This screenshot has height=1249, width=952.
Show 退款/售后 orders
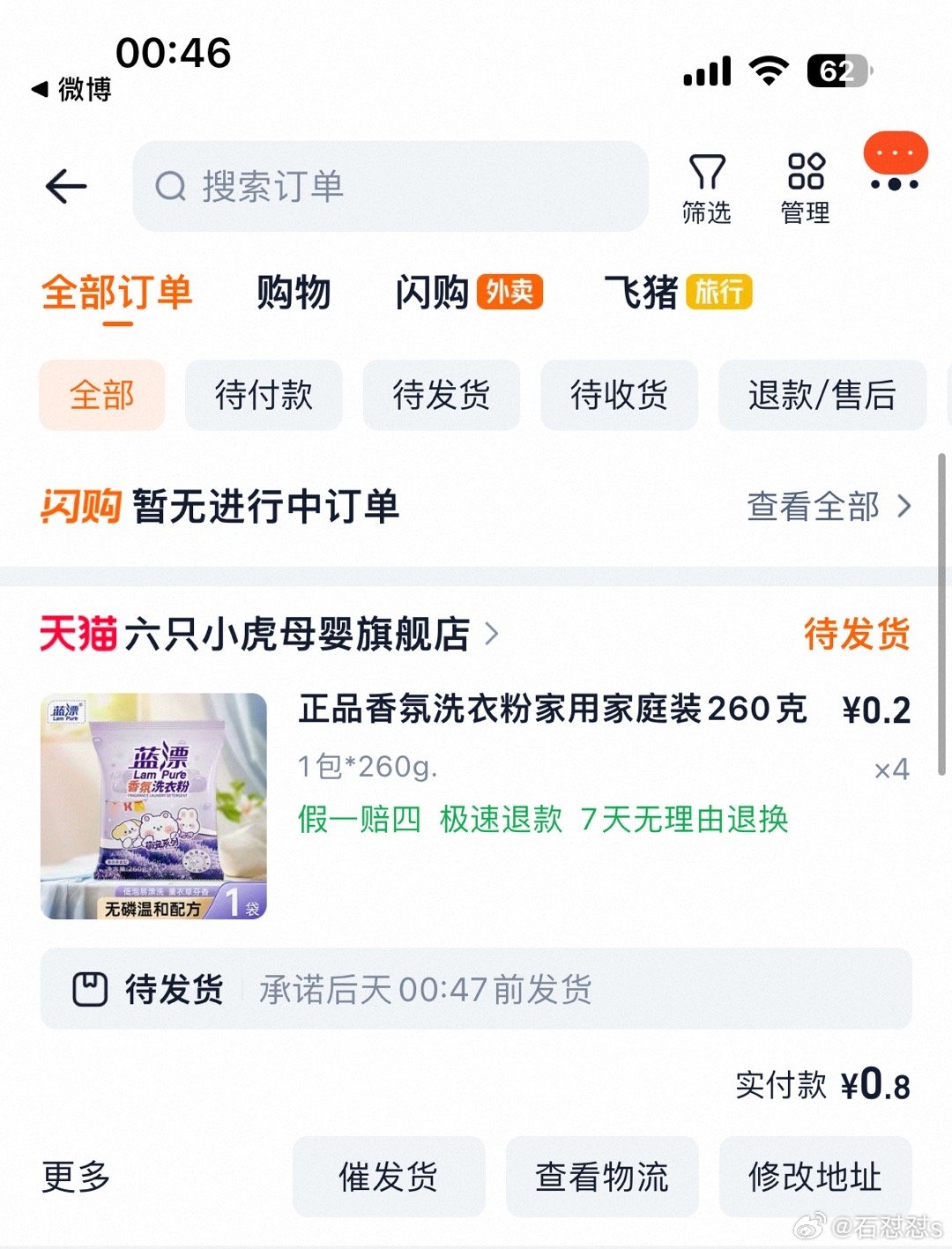click(x=822, y=395)
